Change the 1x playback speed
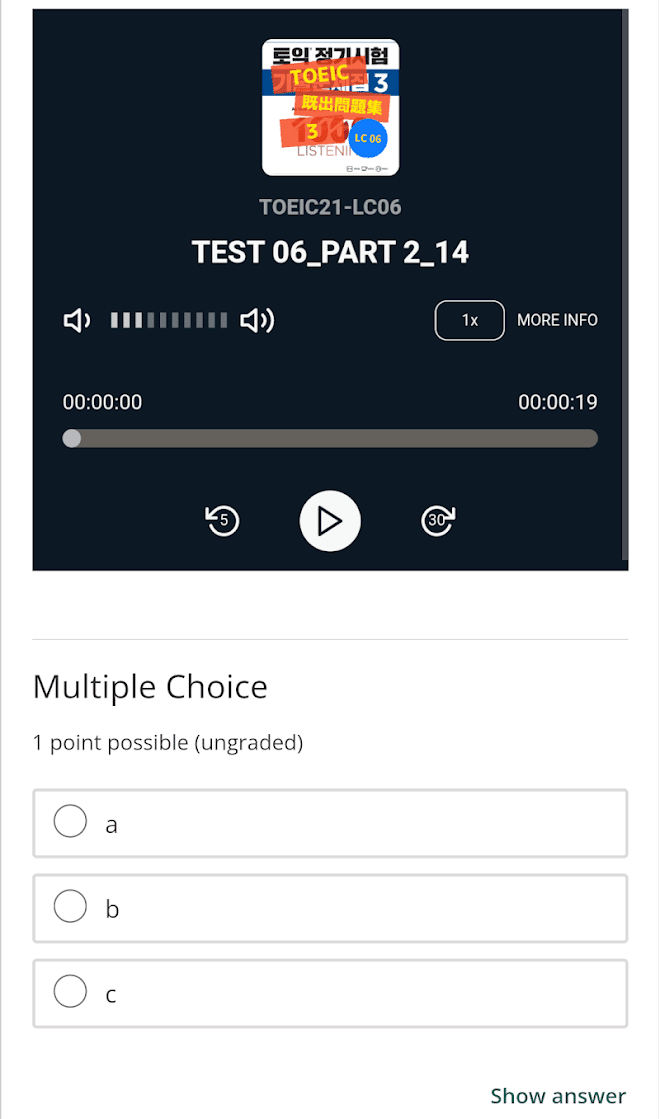This screenshot has height=1119, width=659. coord(470,320)
